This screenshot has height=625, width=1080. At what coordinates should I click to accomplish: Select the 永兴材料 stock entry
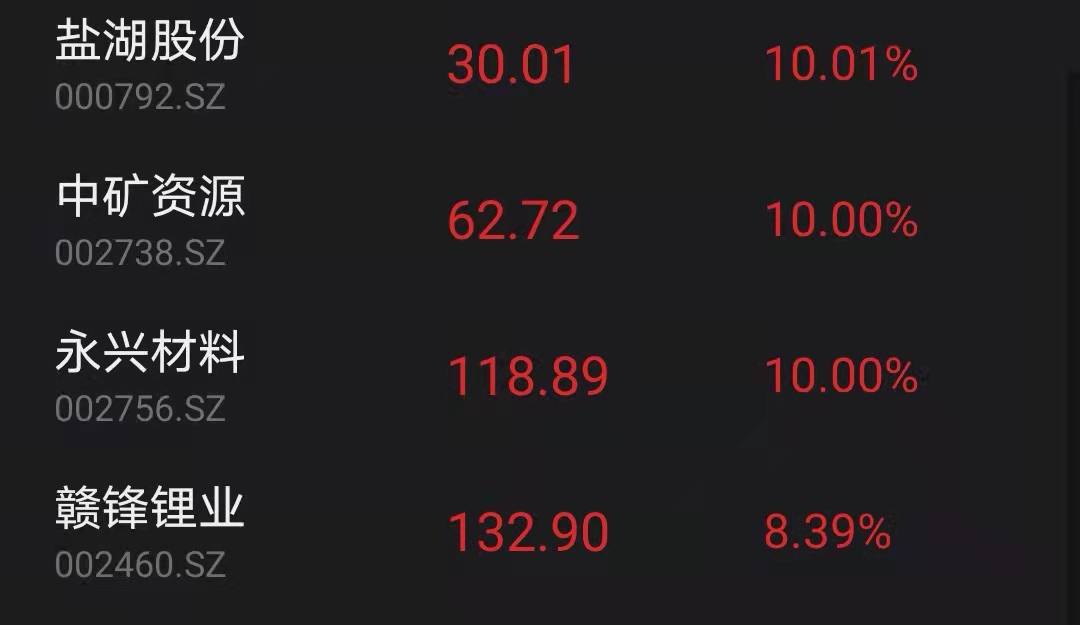(150, 354)
